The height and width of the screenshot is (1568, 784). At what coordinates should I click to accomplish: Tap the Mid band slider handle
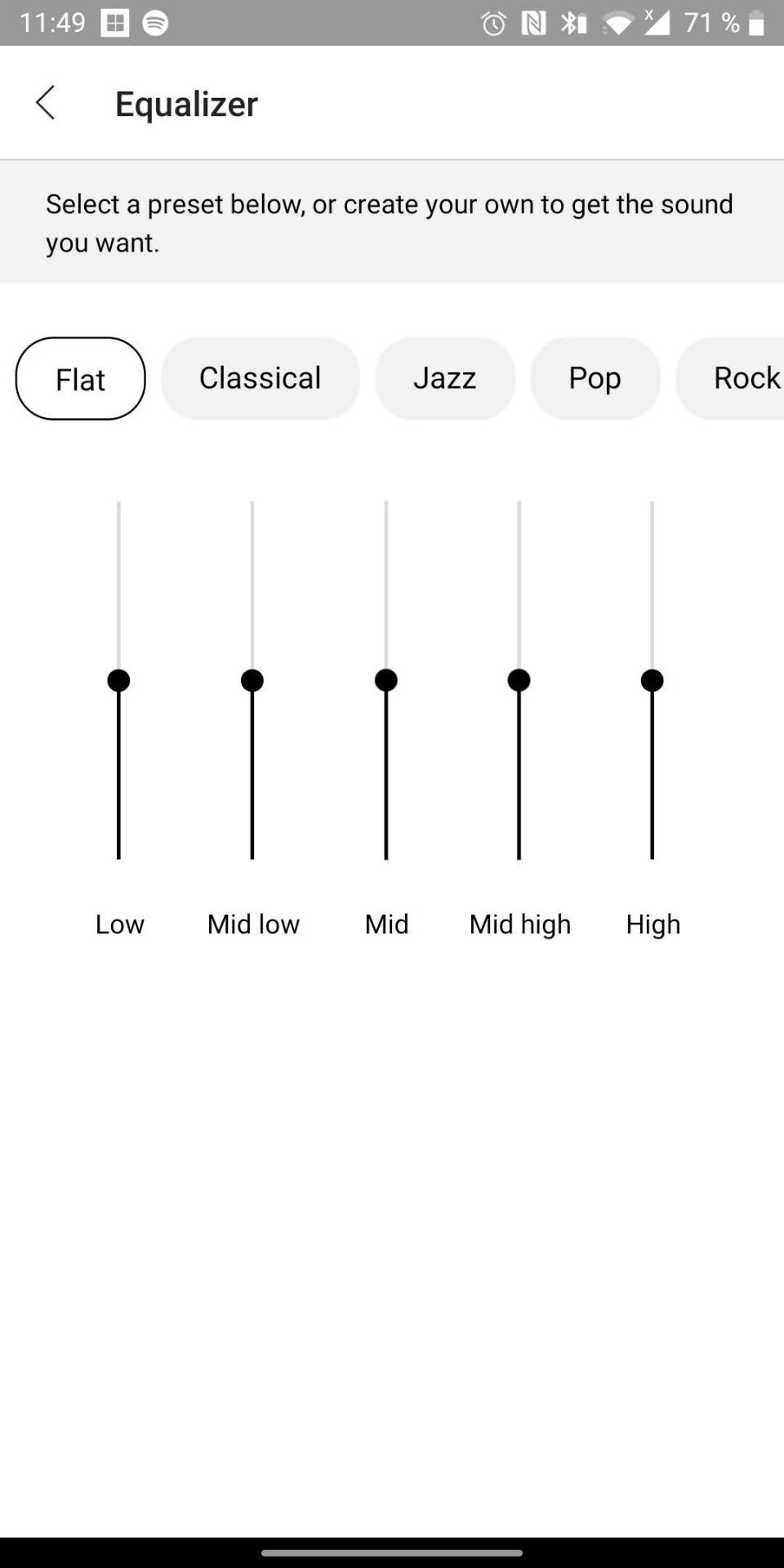385,680
